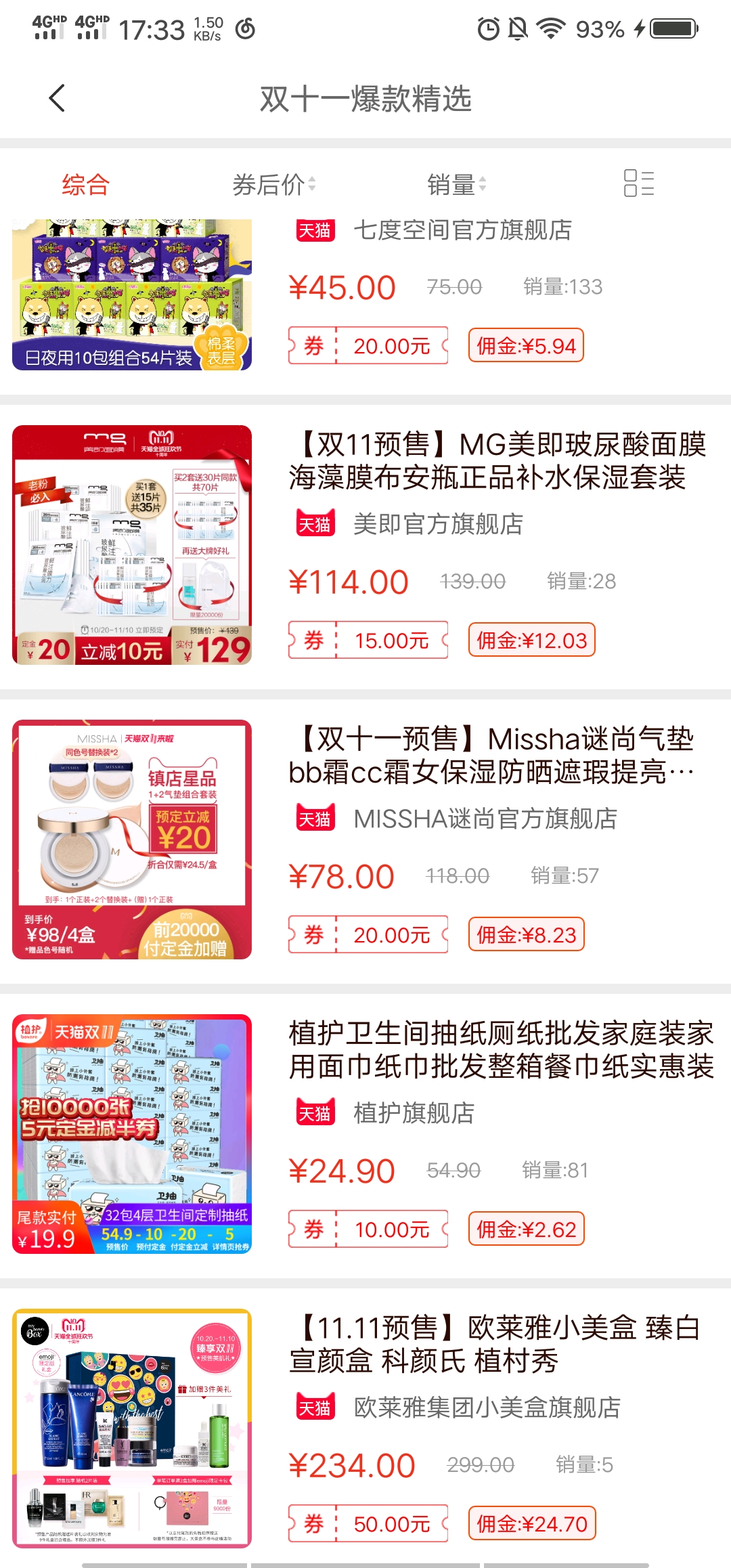Open the 销量 sort order chevron
Screen dimensions: 731x1568
point(483,183)
